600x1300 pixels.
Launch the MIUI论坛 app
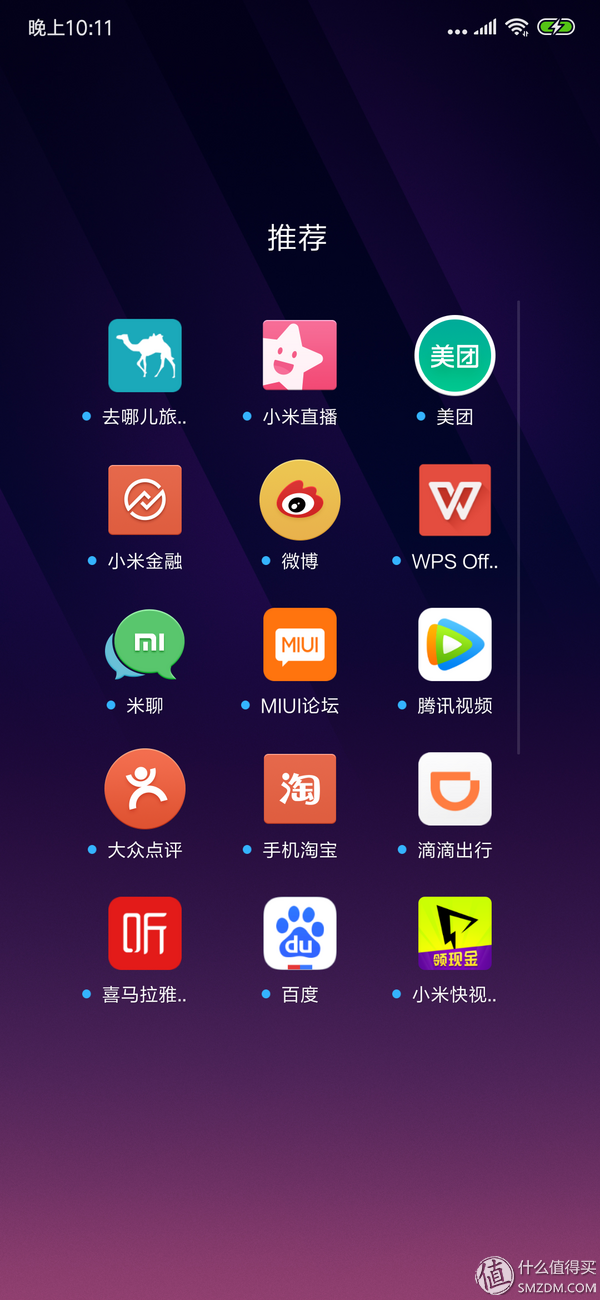pos(300,644)
